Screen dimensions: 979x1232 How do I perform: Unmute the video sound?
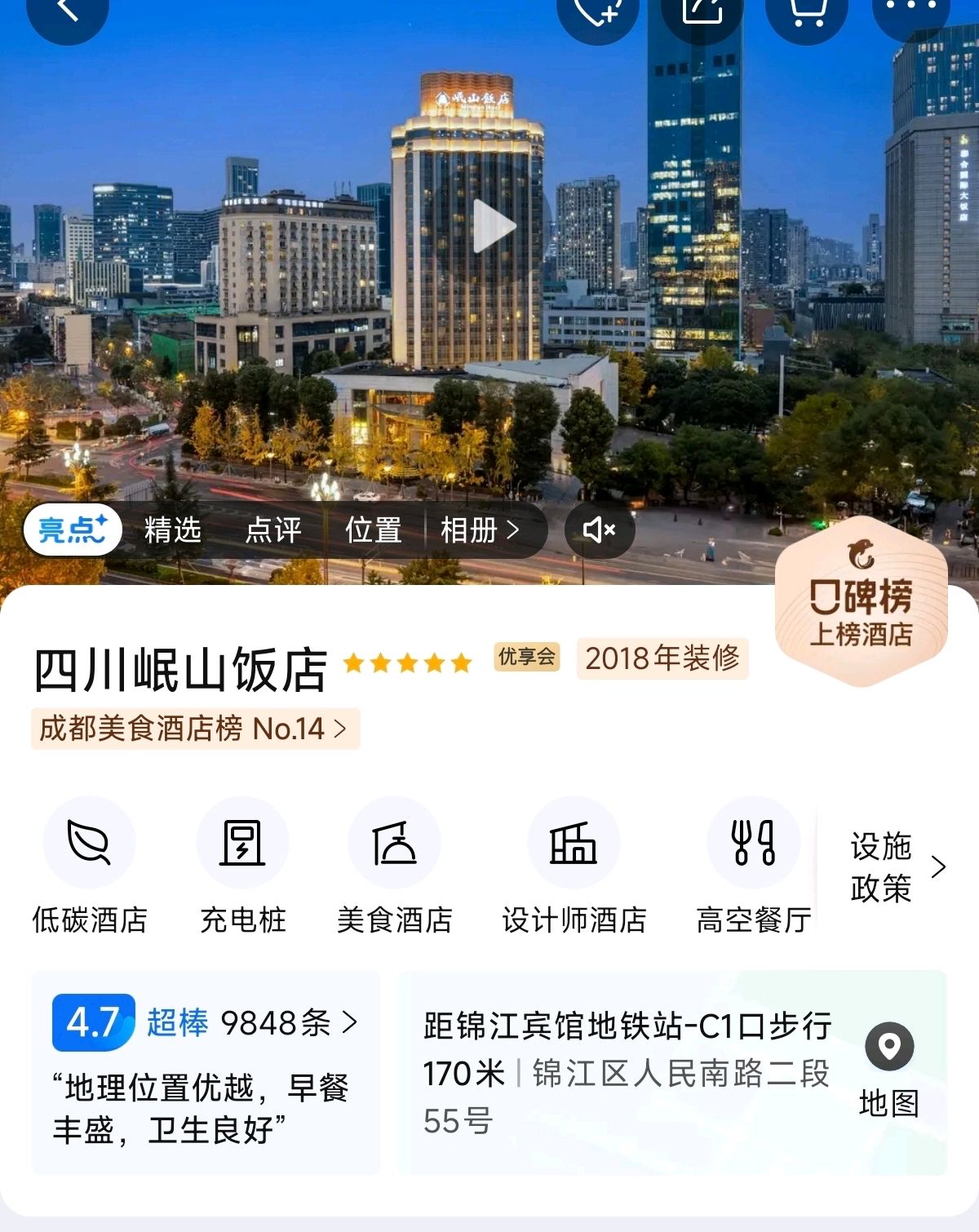(x=600, y=530)
